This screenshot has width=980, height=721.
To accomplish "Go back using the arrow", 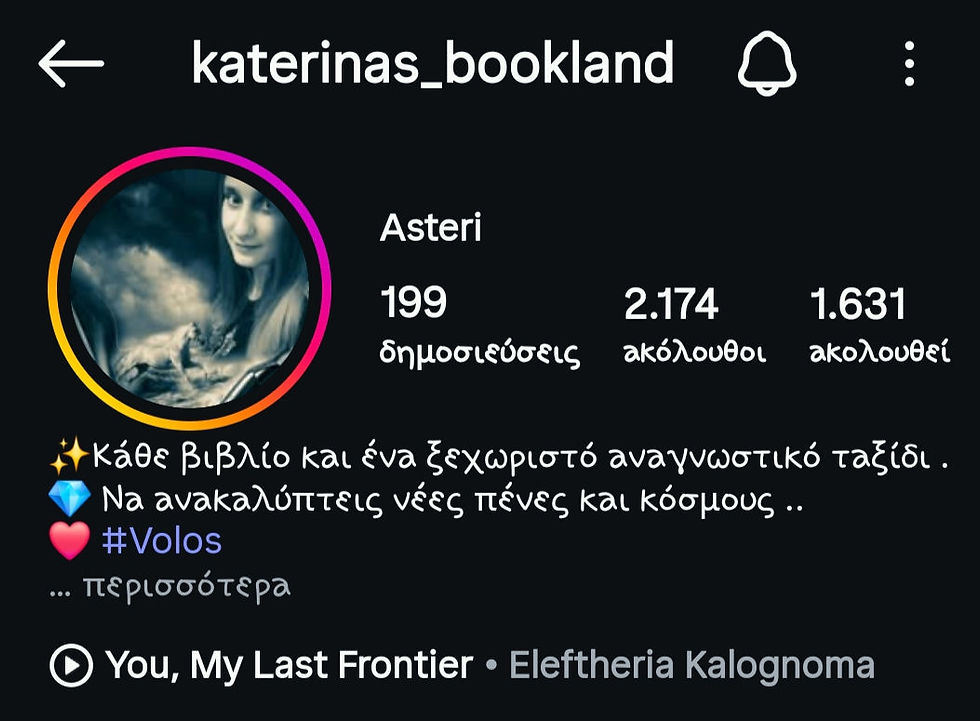I will (71, 64).
